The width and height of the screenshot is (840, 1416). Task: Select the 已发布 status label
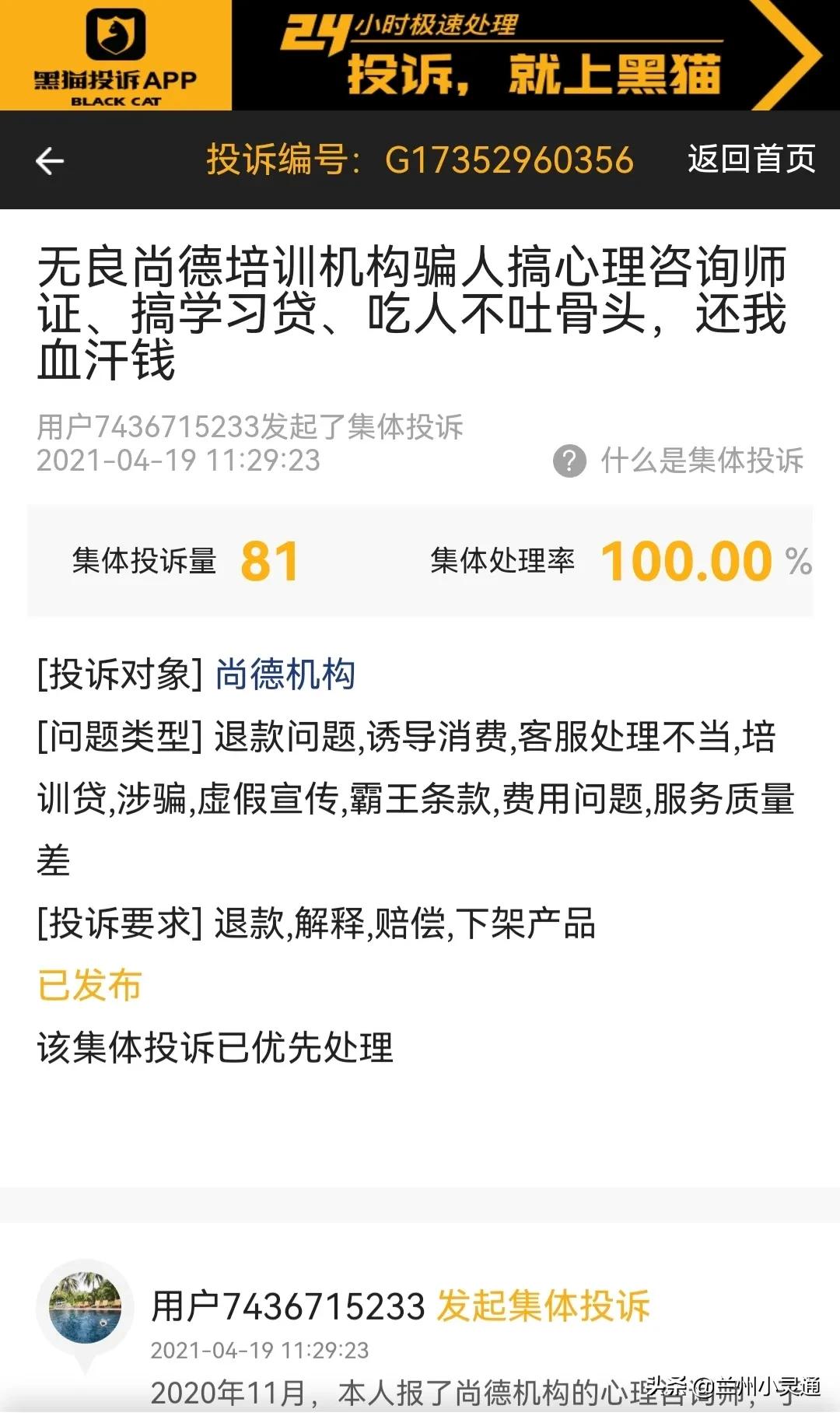coord(89,987)
